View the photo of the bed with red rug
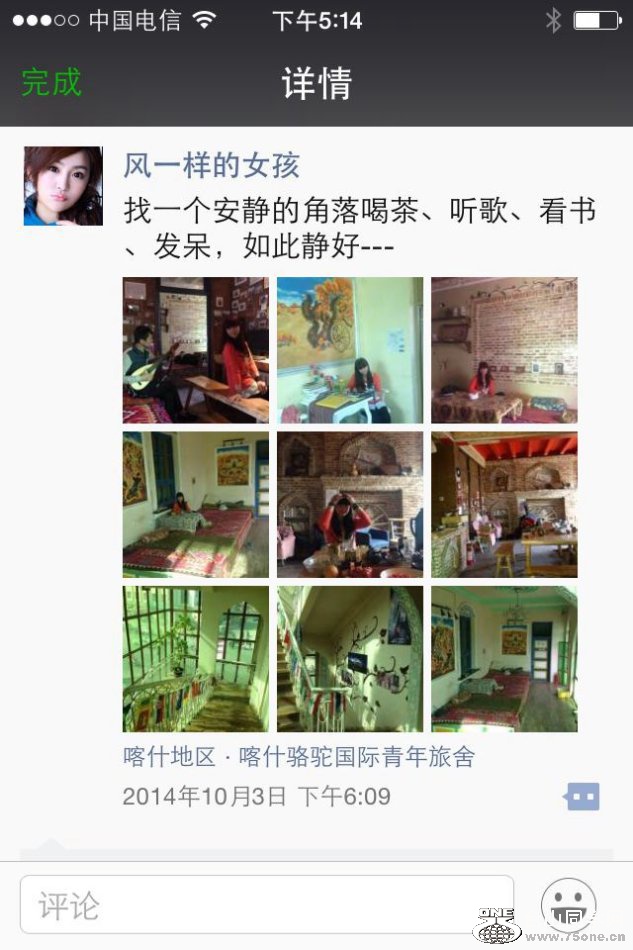The image size is (633, 950). [196, 504]
